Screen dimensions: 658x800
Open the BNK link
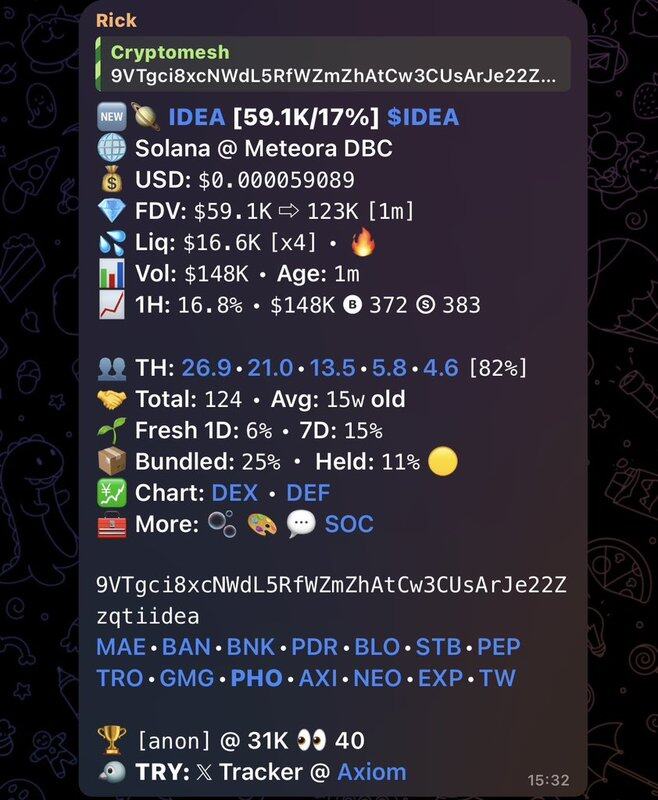tap(250, 646)
